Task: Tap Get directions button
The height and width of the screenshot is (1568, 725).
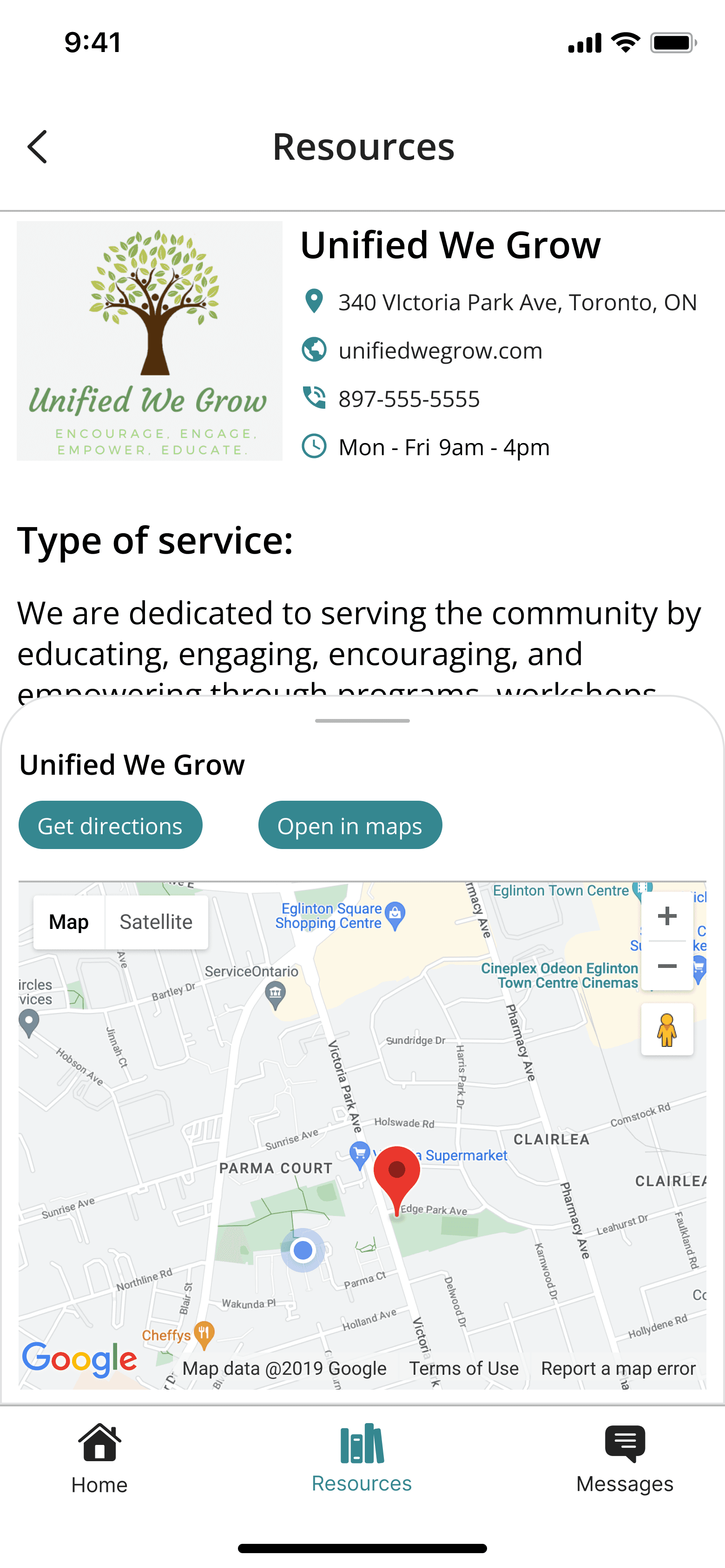Action: (x=110, y=825)
